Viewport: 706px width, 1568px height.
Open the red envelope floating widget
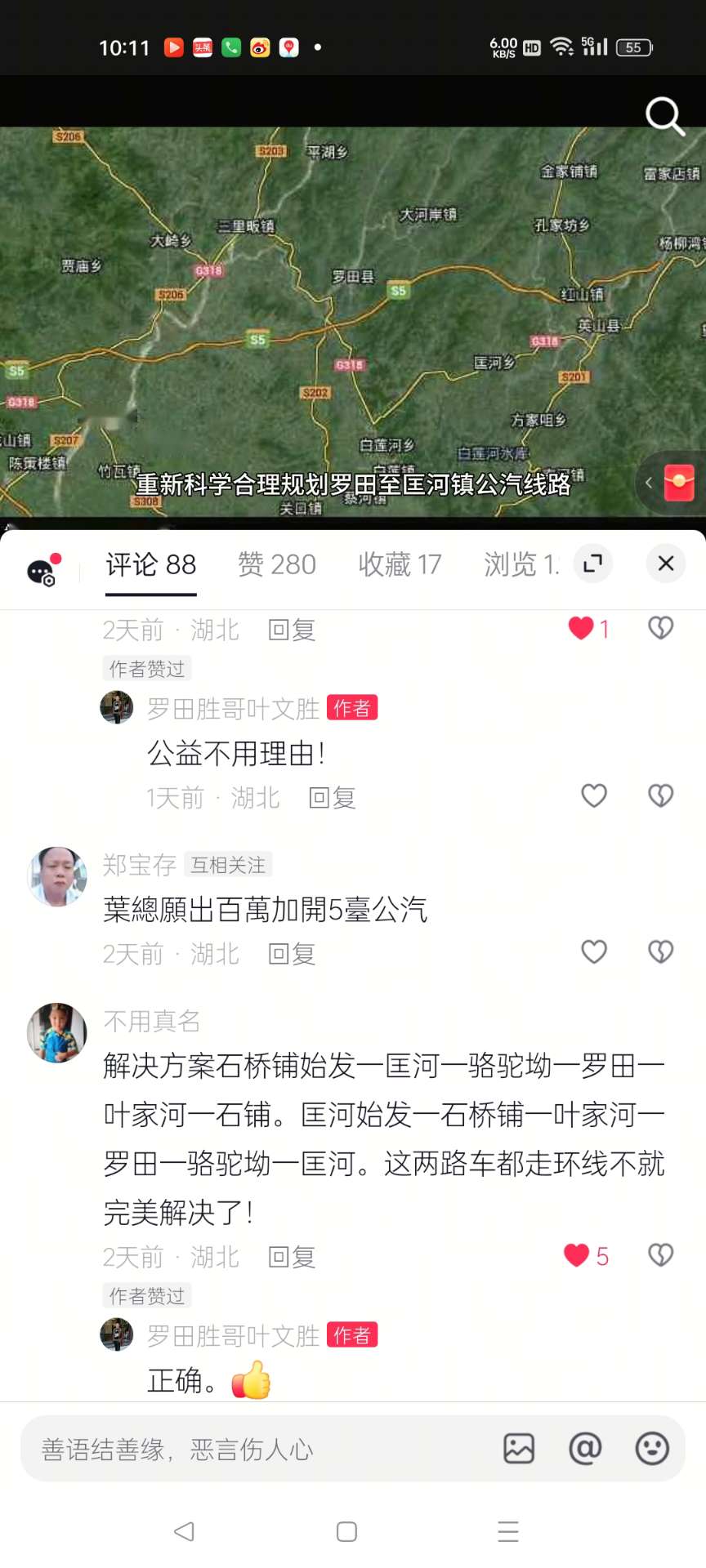pyautogui.click(x=678, y=483)
